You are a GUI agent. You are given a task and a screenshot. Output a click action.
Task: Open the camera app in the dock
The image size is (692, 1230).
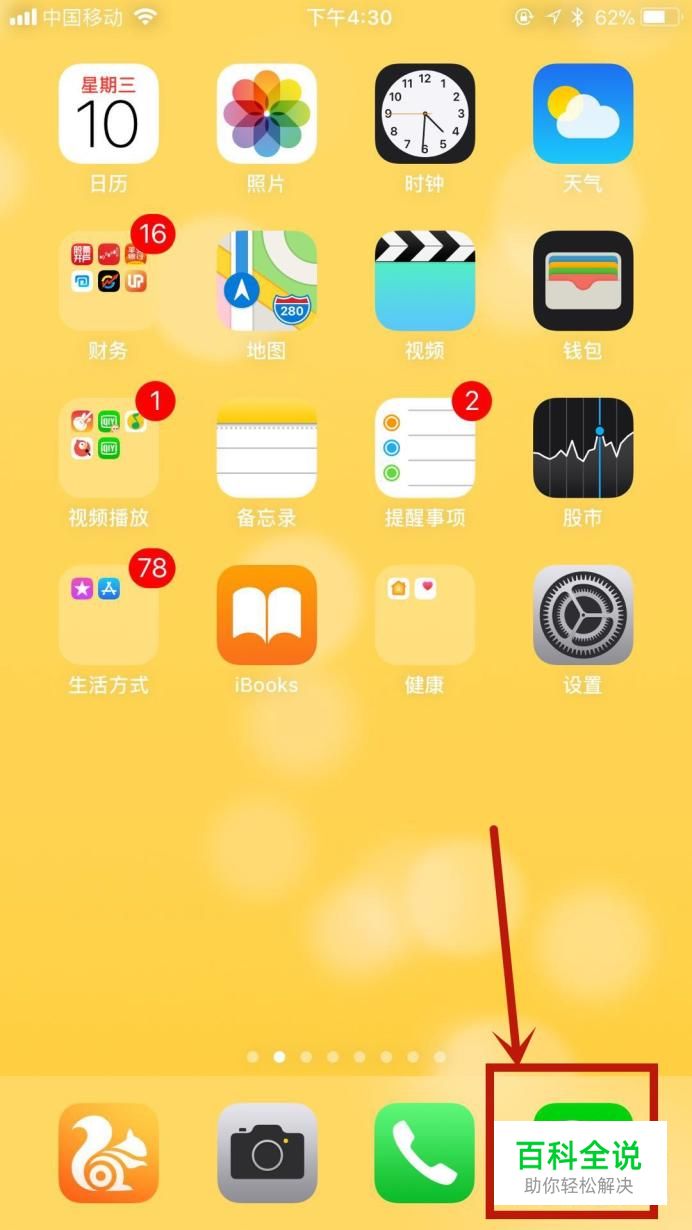click(266, 1153)
